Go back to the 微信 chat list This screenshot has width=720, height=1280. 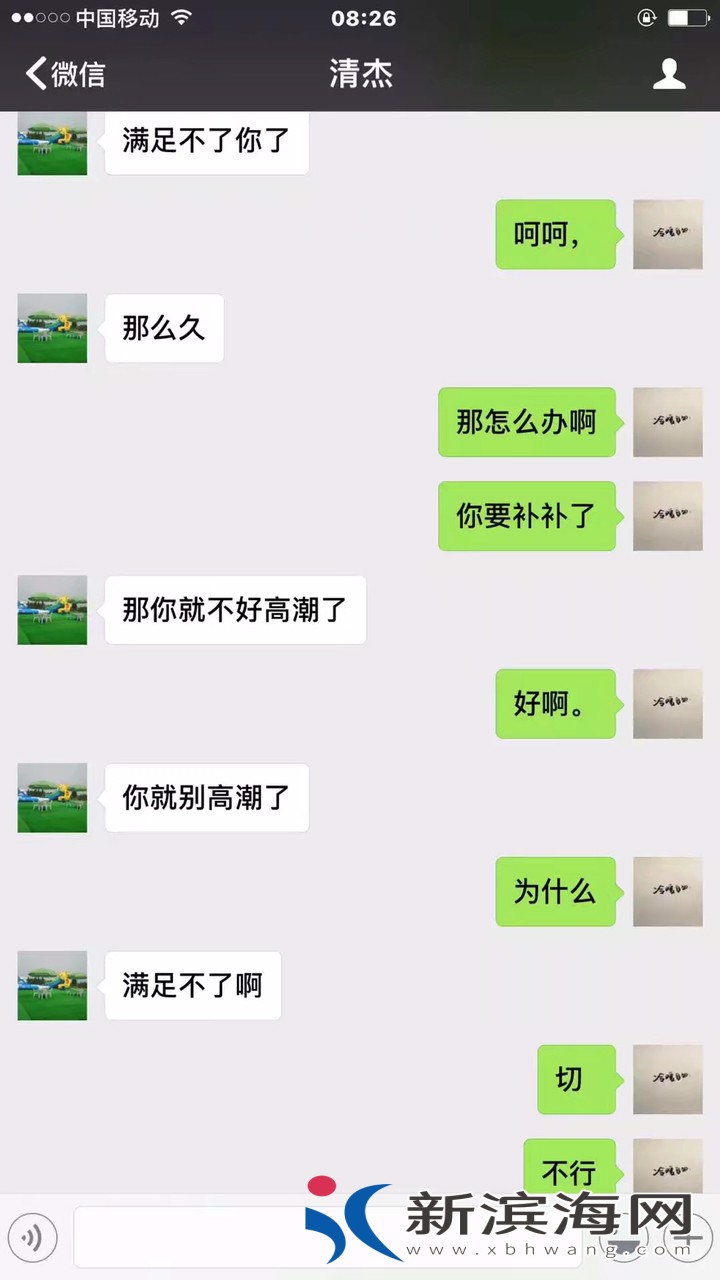coord(65,74)
